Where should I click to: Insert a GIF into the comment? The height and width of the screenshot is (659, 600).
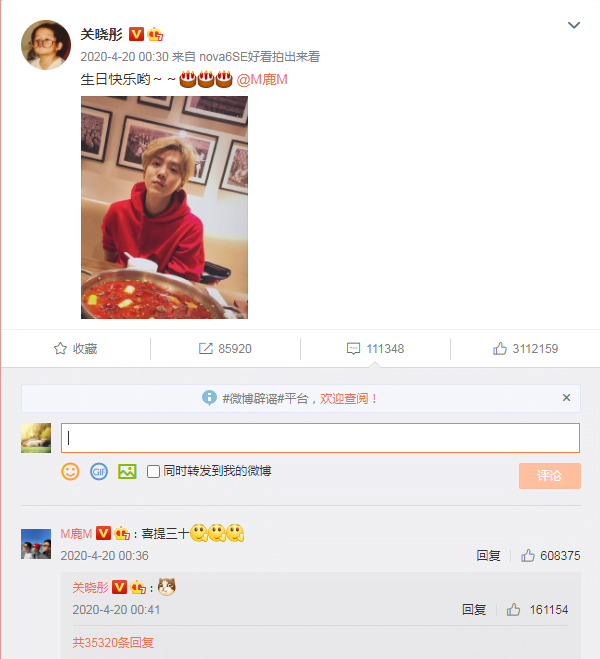coord(98,471)
